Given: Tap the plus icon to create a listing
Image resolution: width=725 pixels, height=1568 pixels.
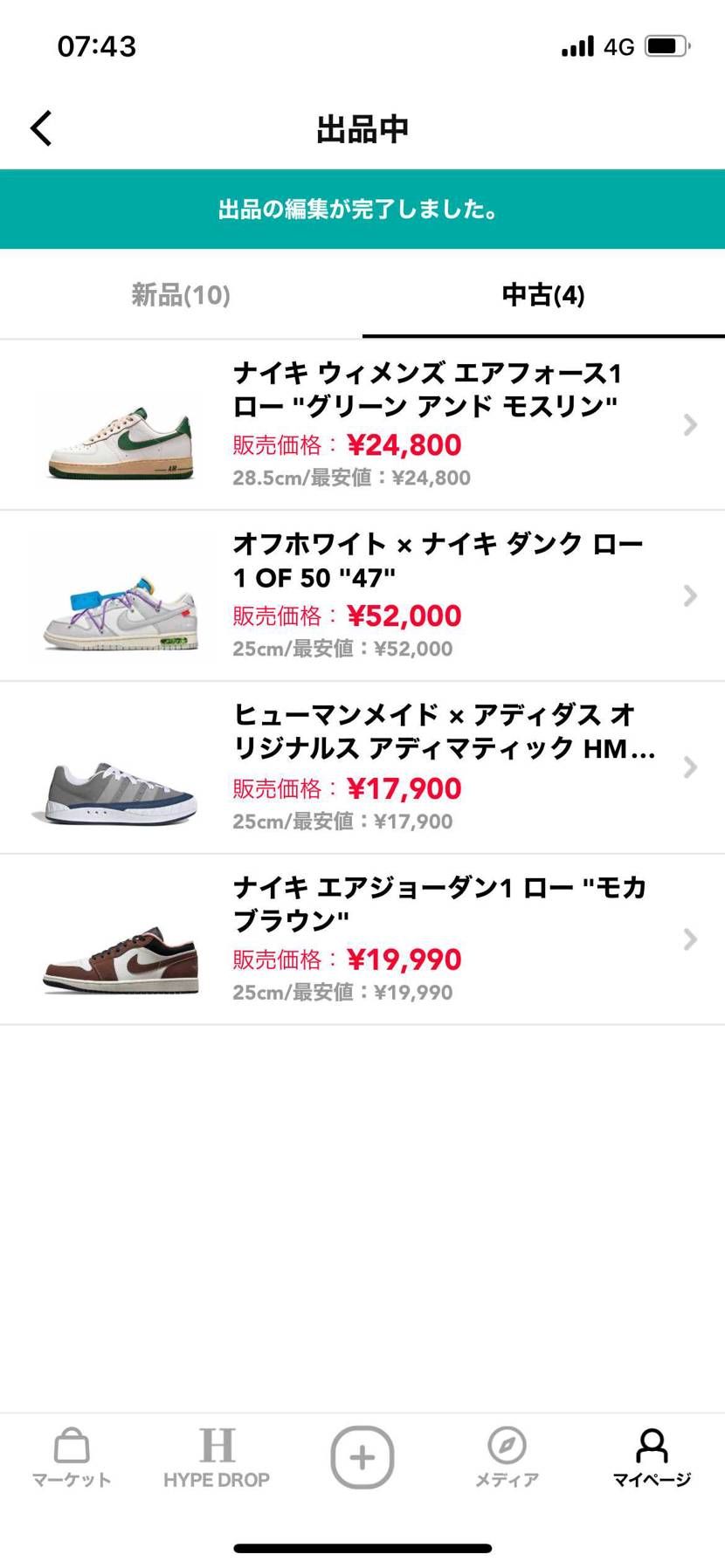Looking at the screenshot, I should (x=362, y=1456).
